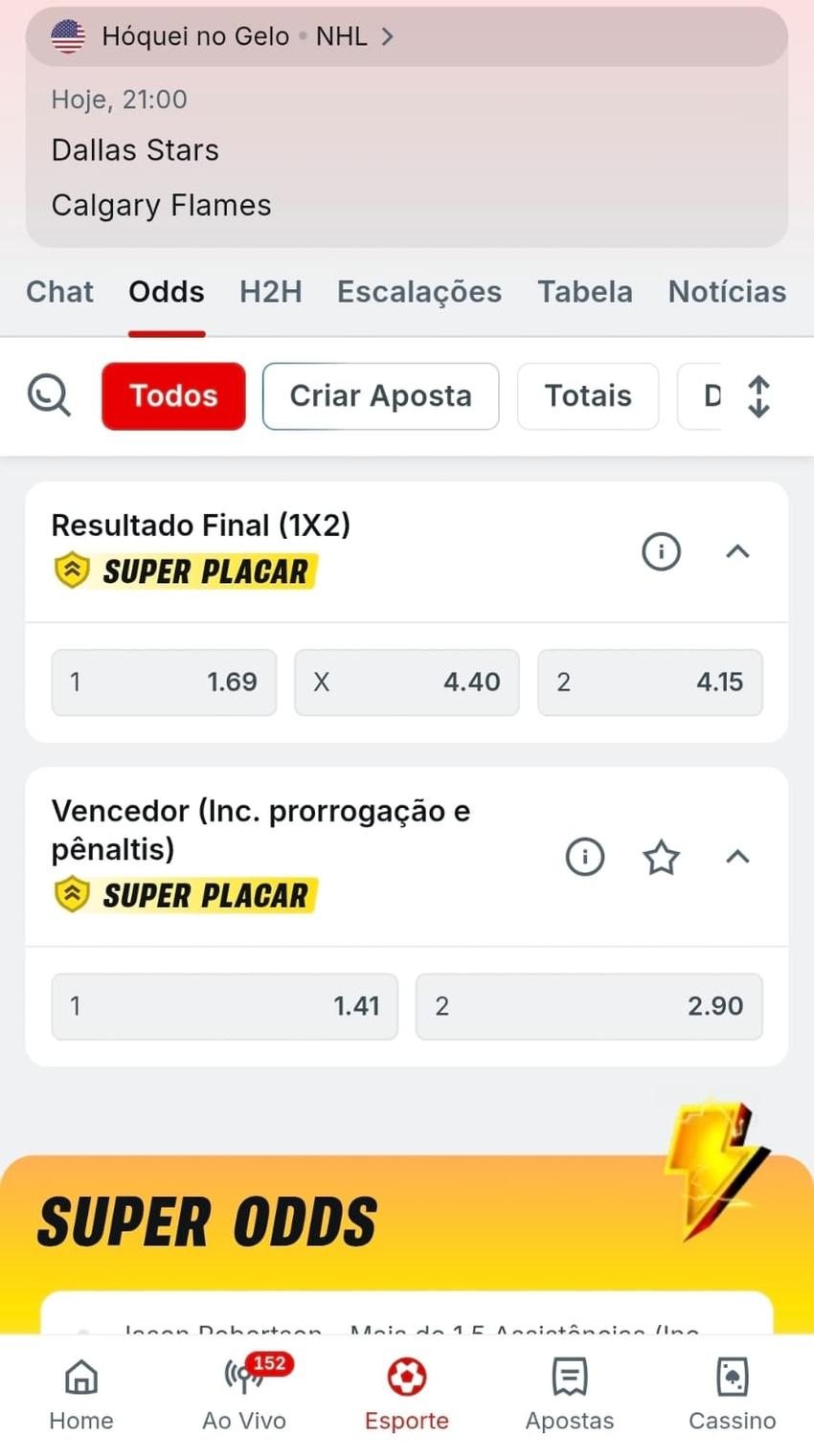Click the Criar Aposta button
This screenshot has width=814, height=1456.
(x=380, y=395)
